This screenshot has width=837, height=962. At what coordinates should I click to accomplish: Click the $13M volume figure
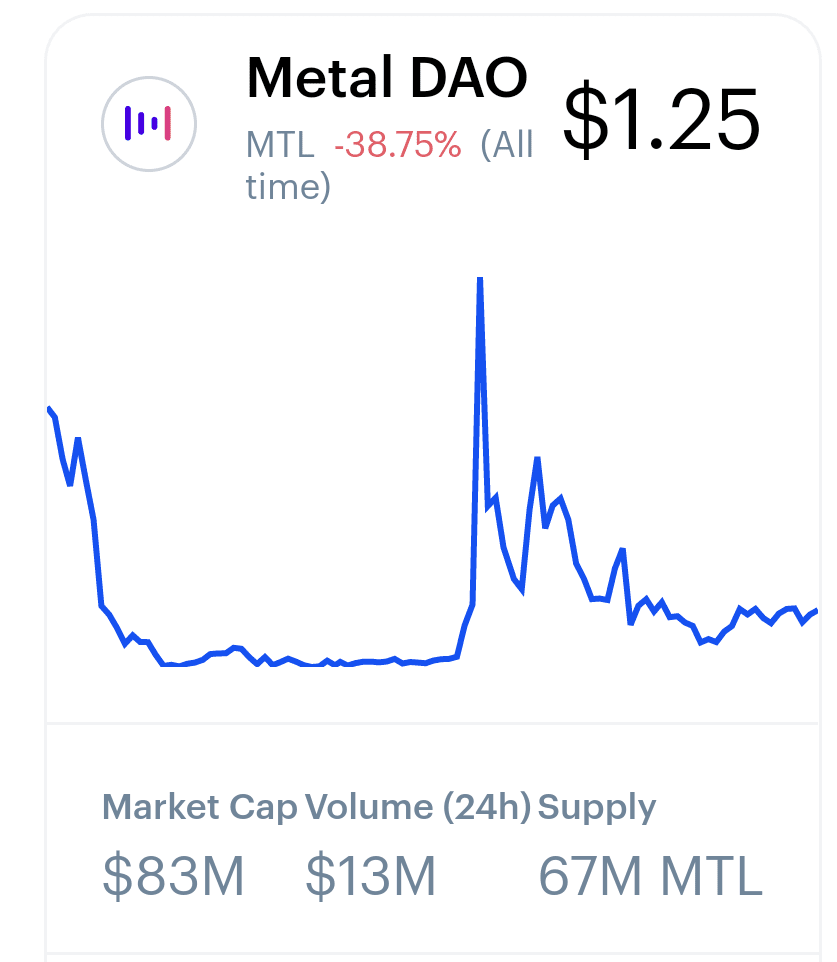368,877
